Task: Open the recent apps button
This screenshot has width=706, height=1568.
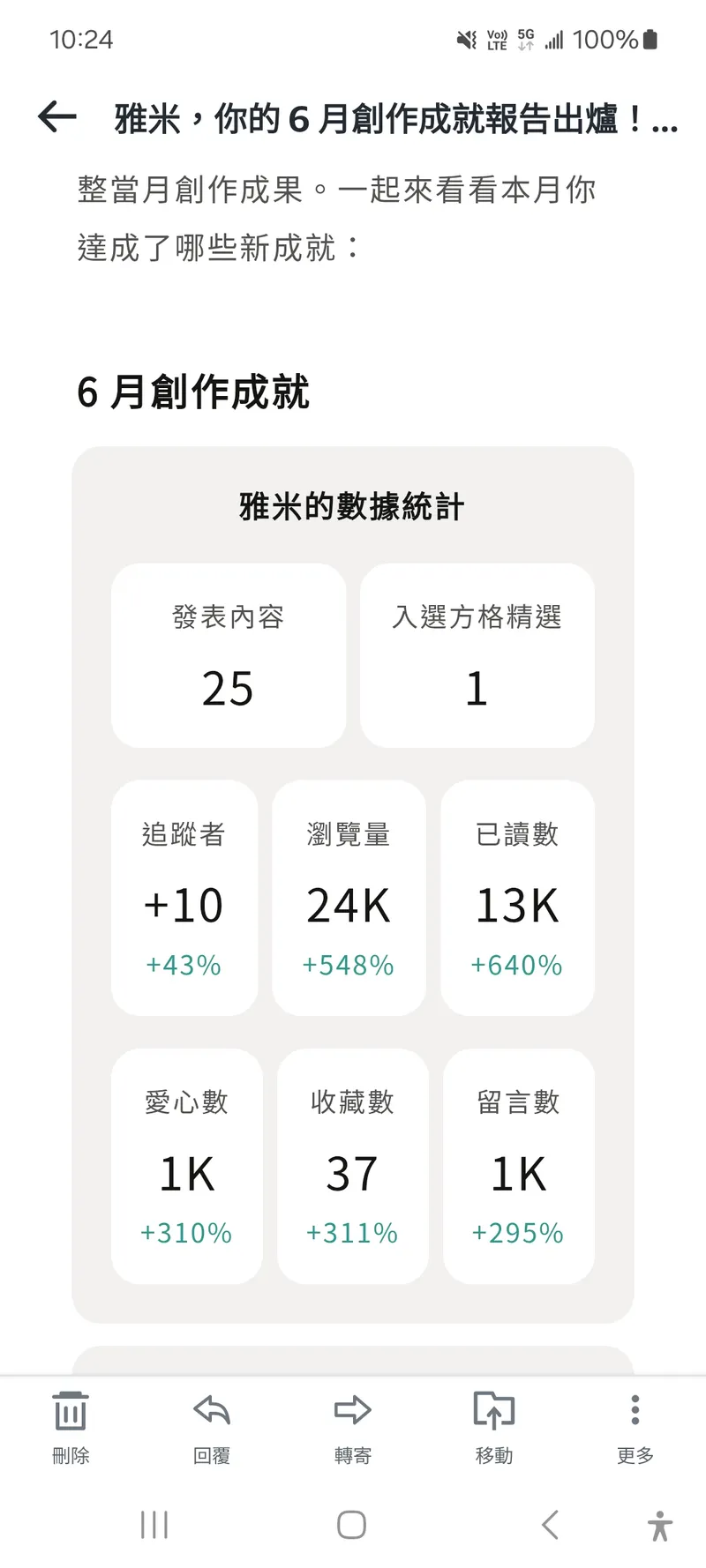Action: (x=154, y=1525)
